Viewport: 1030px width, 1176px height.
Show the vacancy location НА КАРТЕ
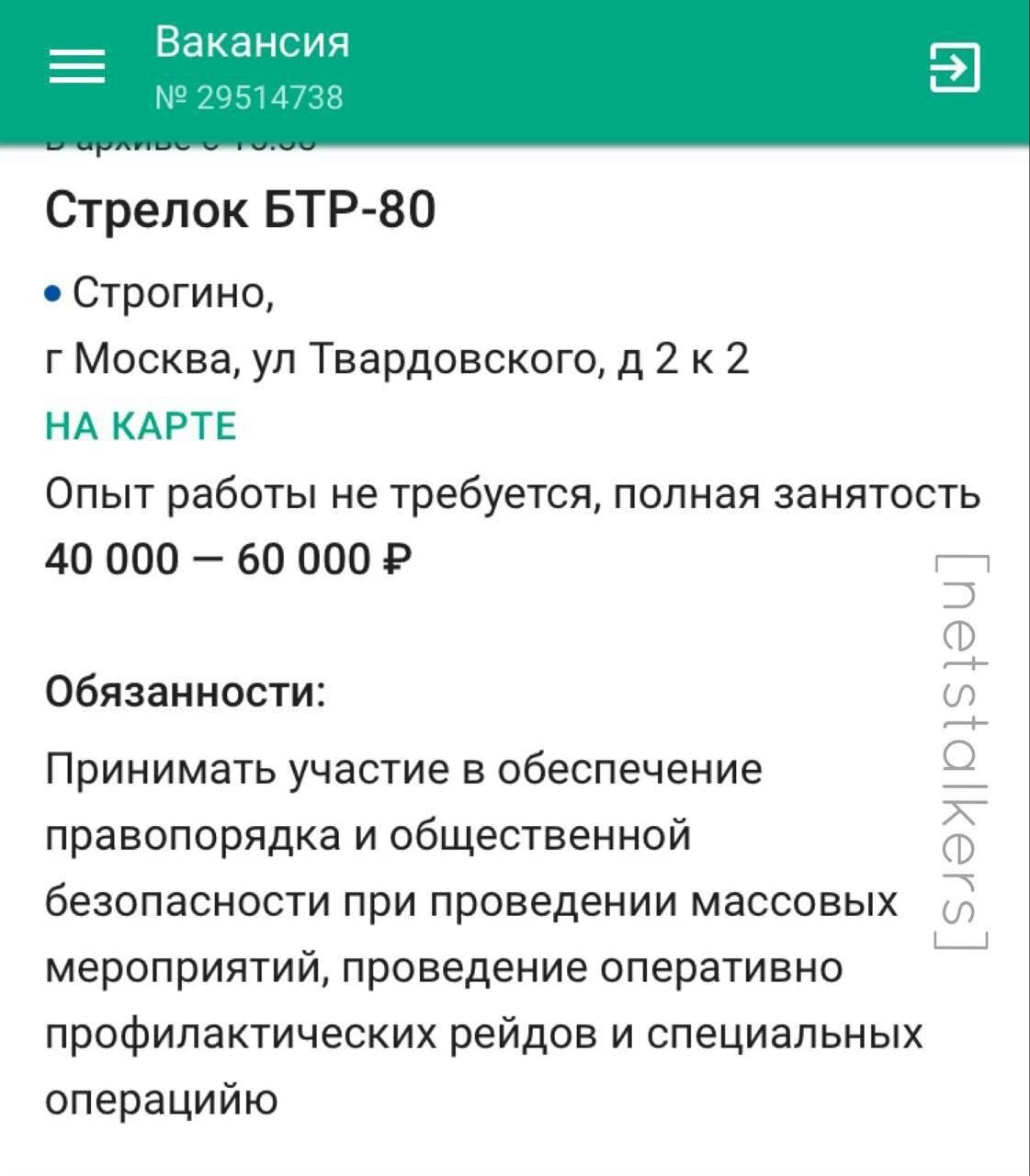pos(141,426)
